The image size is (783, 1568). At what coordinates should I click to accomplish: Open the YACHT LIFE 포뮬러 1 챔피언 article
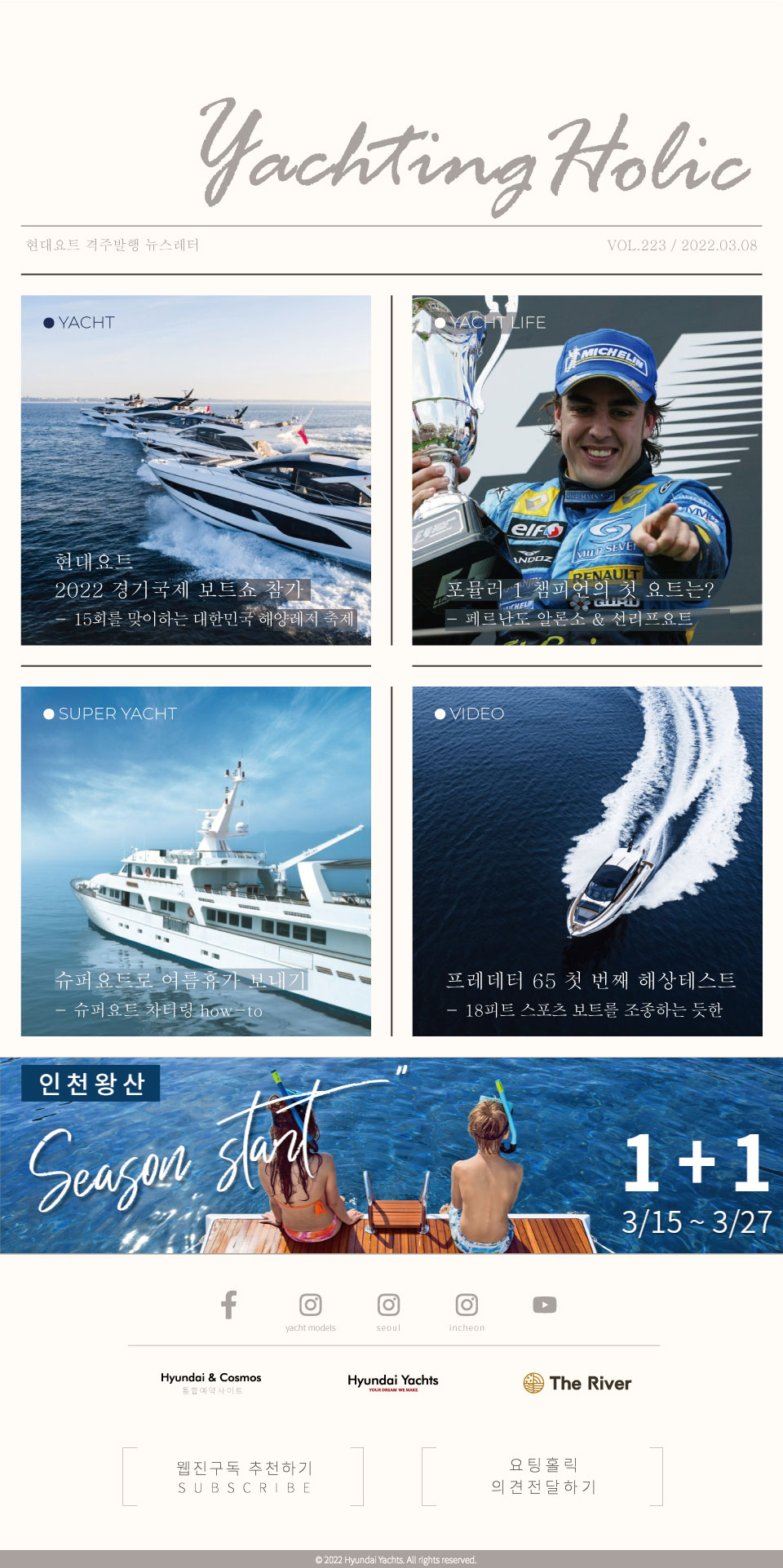coord(586,470)
